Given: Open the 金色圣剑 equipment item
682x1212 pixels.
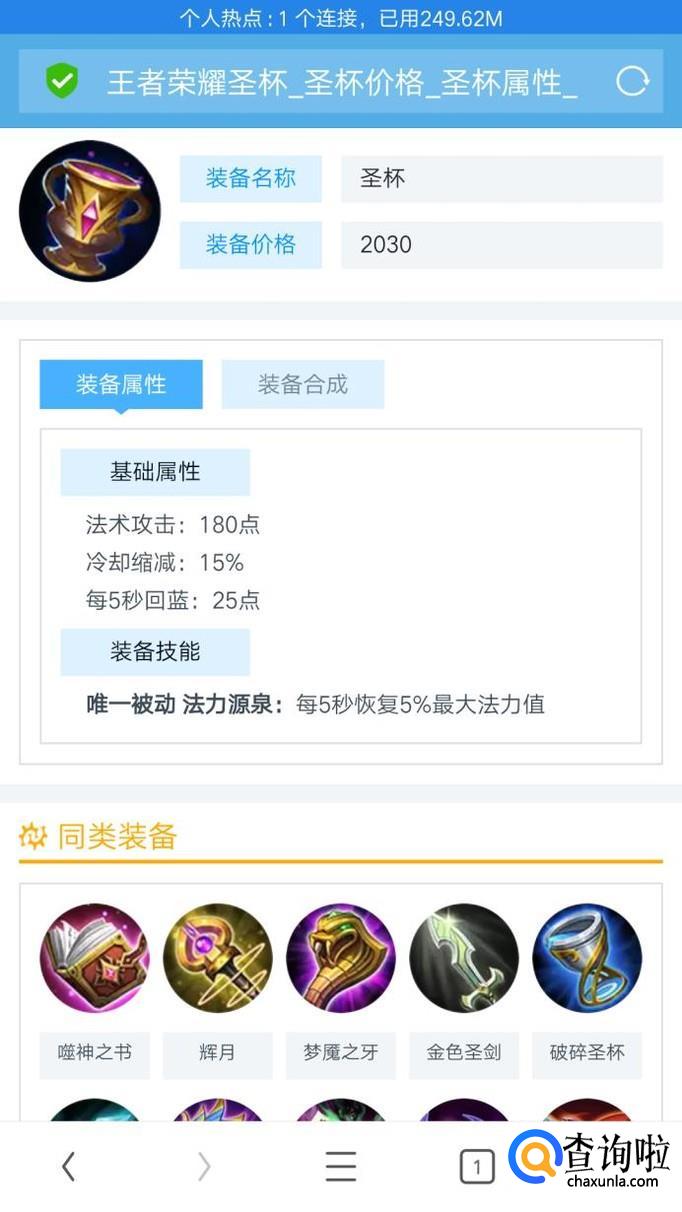Looking at the screenshot, I should [x=464, y=959].
